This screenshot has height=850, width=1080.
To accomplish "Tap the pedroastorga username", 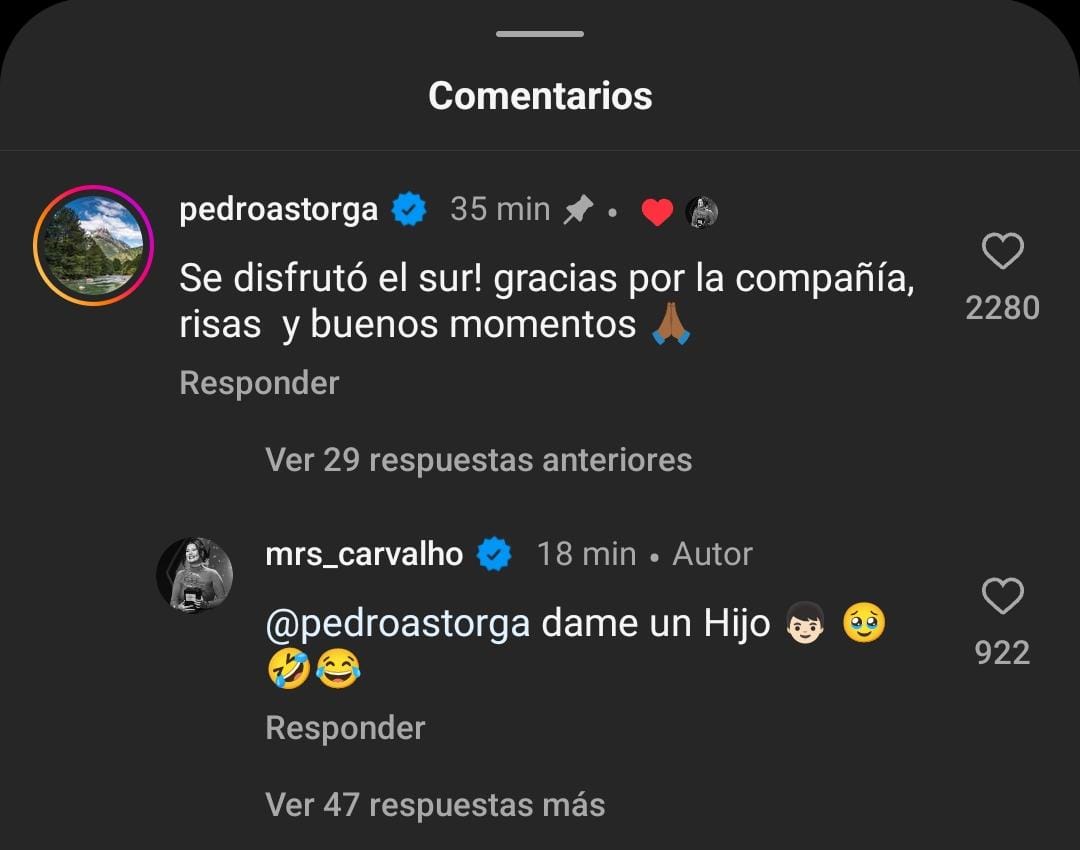I will [278, 210].
